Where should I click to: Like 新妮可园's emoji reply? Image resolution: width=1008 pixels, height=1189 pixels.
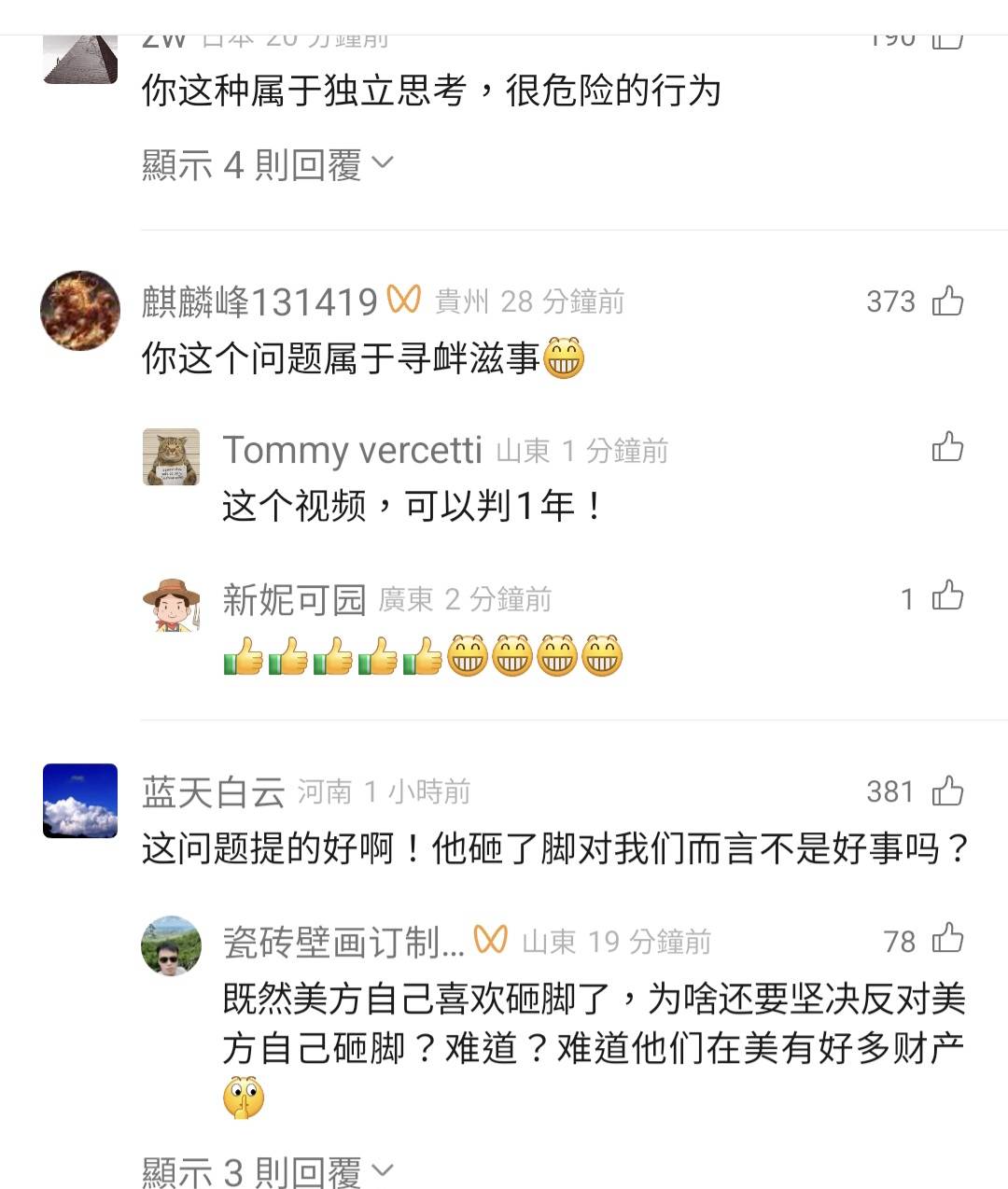pos(947,596)
